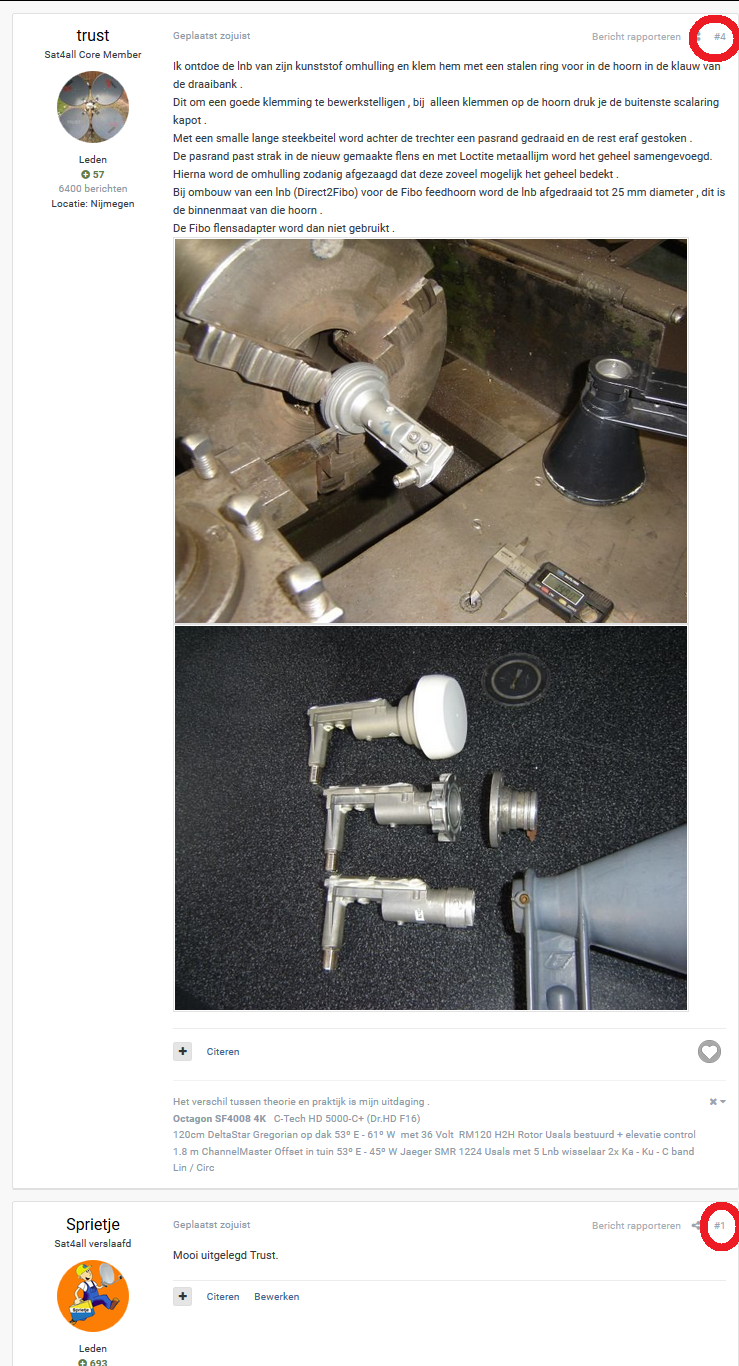Open Sprietje's profile via the username
The image size is (739, 1366).
(93, 1225)
